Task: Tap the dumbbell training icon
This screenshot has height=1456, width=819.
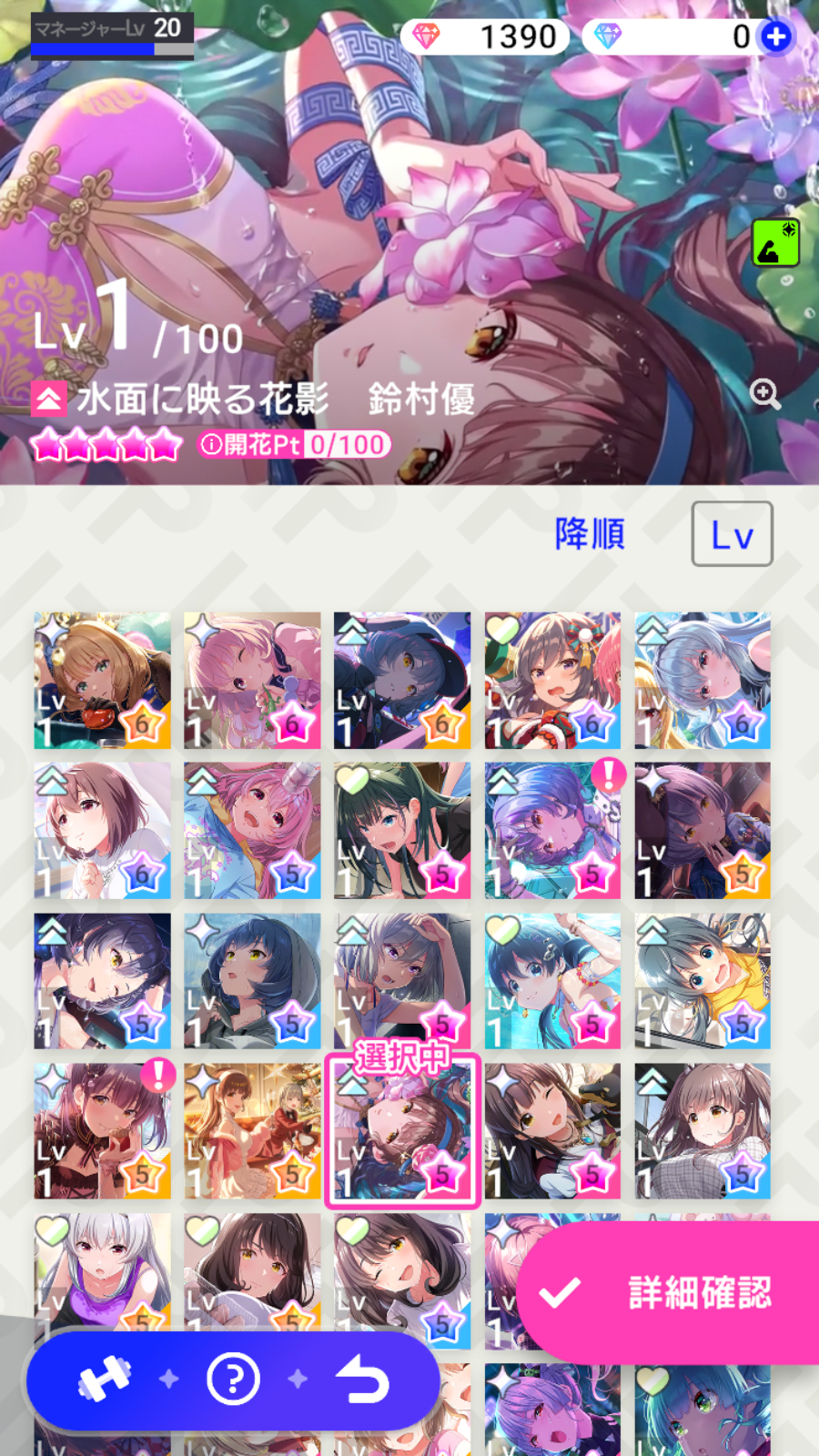Action: tap(104, 1380)
